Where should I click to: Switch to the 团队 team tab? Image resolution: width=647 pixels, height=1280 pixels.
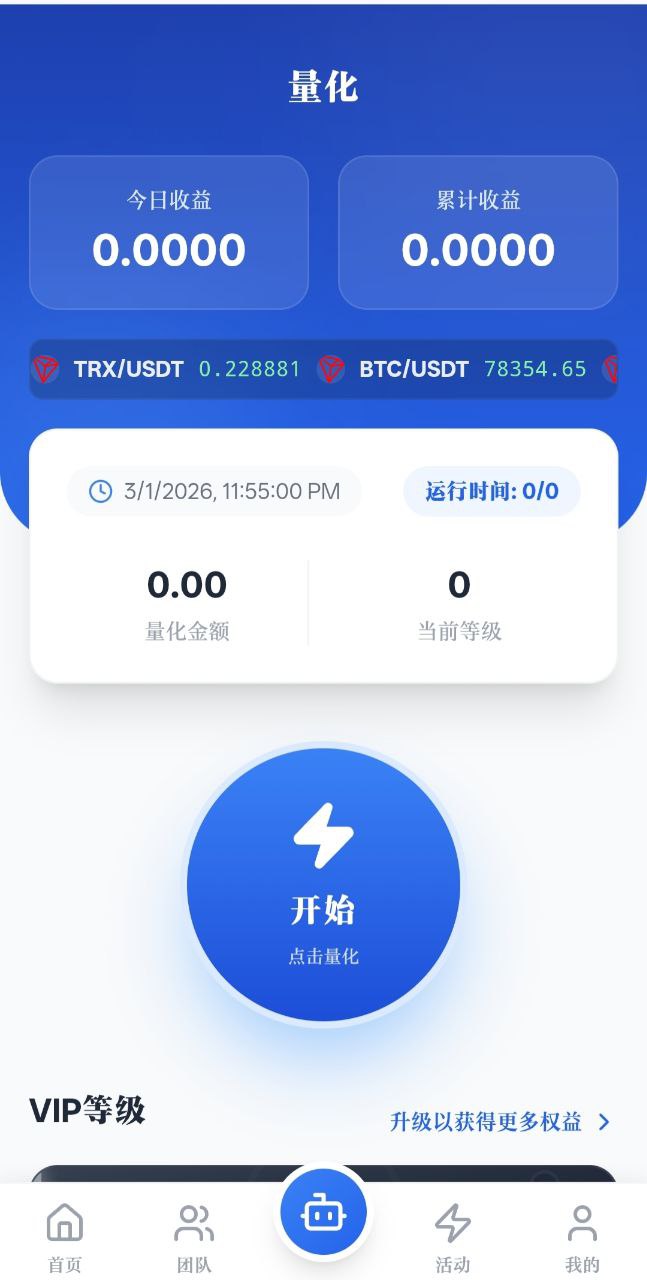point(193,1237)
